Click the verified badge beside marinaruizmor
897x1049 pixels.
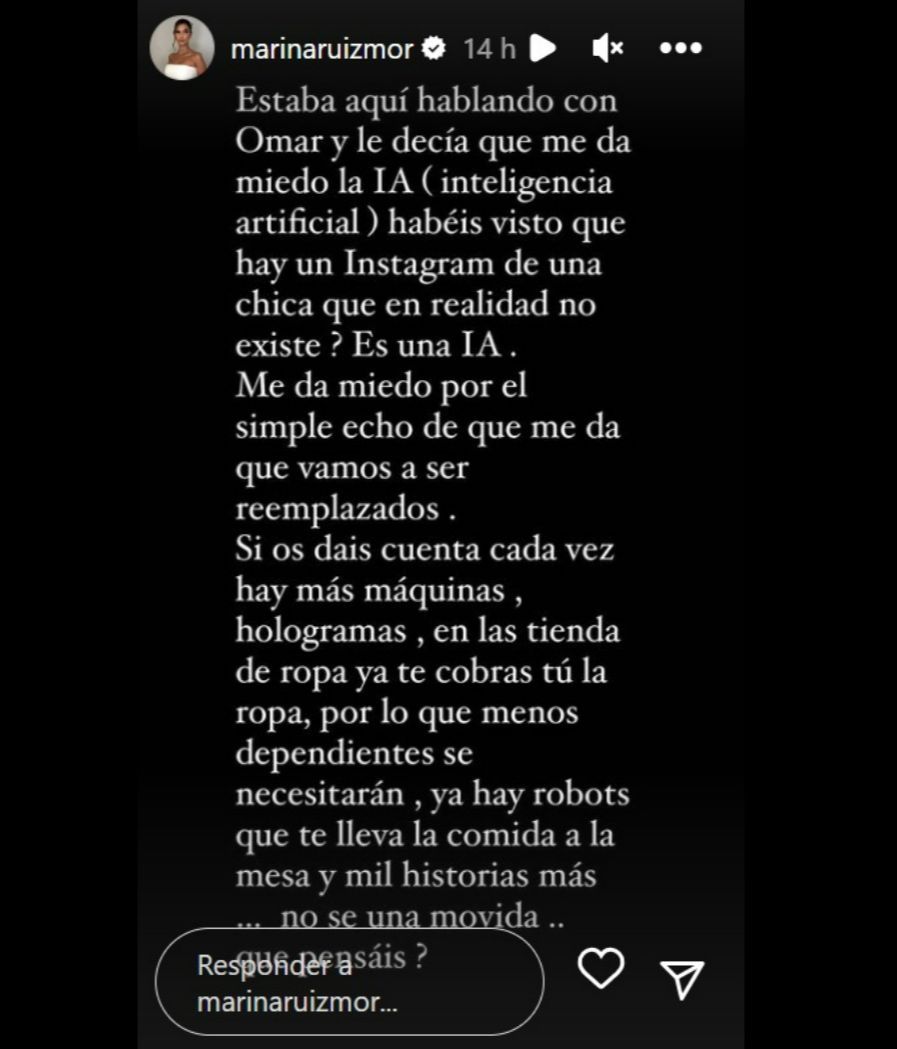pyautogui.click(x=434, y=45)
